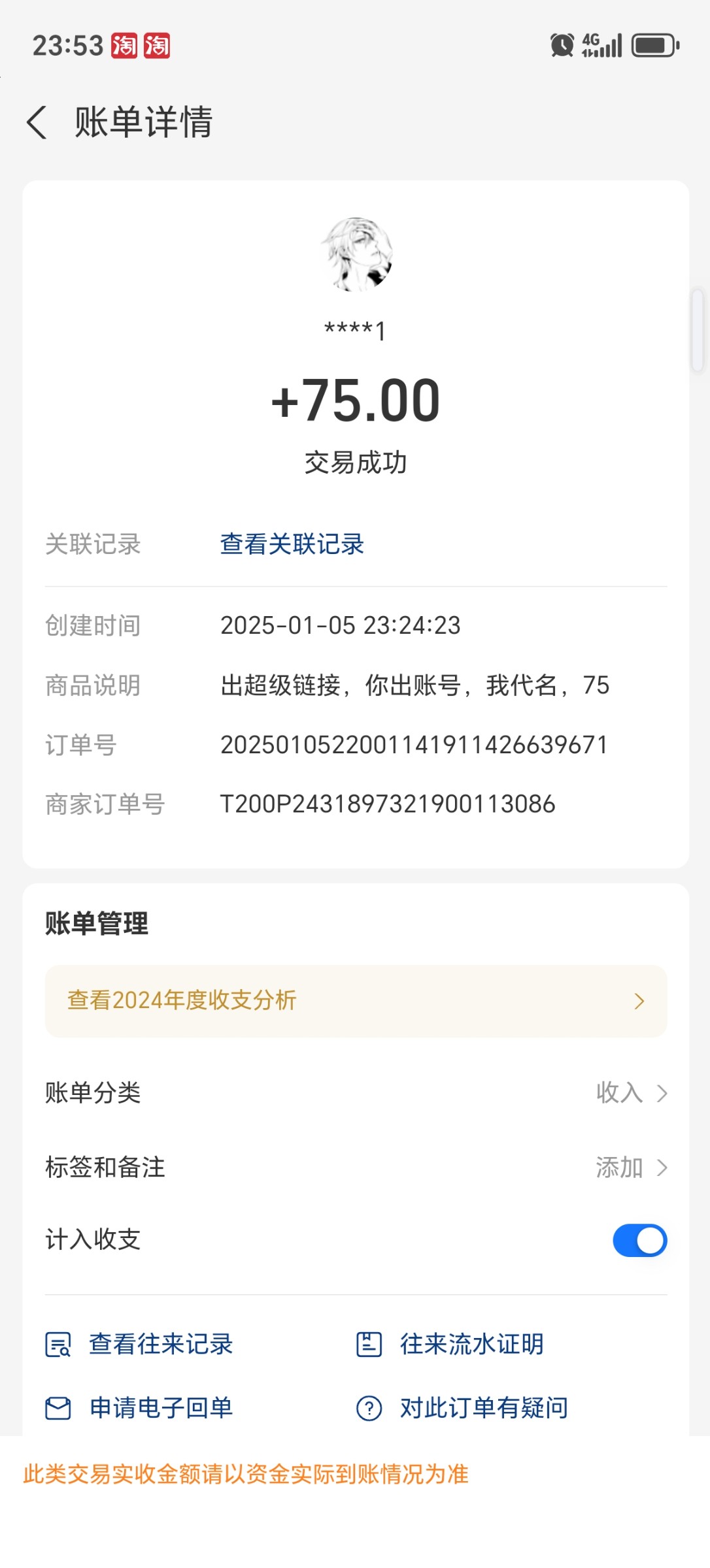Open 往来流水证明
The width and height of the screenshot is (710, 1568).
tap(450, 1345)
